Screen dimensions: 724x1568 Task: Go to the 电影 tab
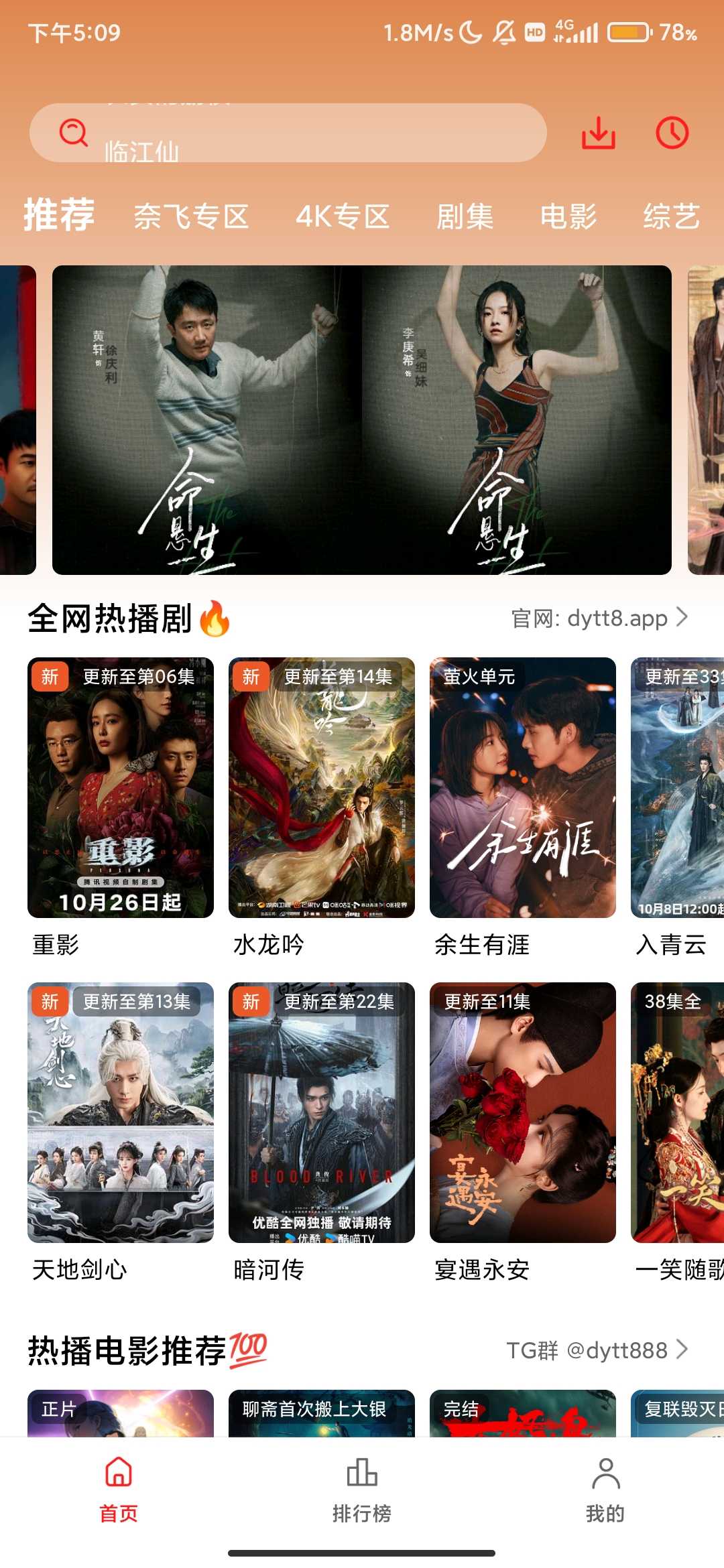(568, 216)
